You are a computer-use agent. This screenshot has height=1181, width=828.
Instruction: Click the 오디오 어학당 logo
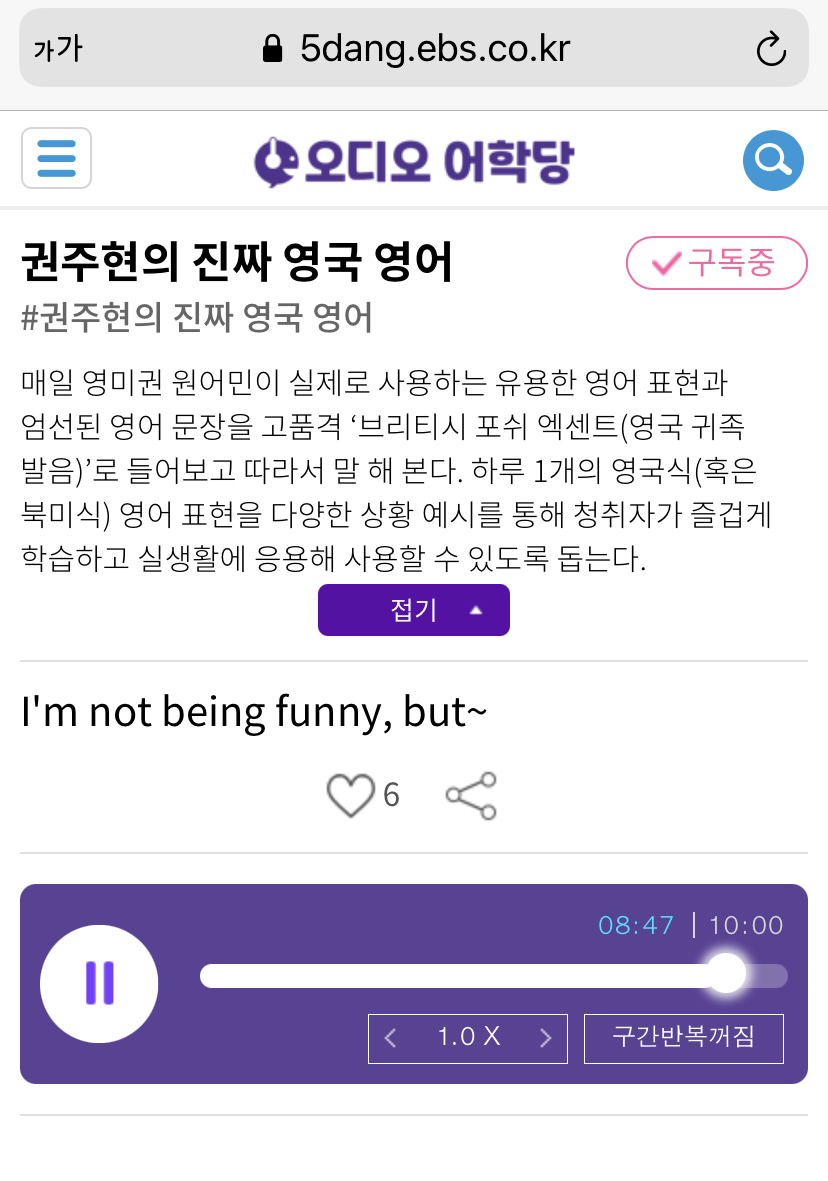tap(414, 158)
